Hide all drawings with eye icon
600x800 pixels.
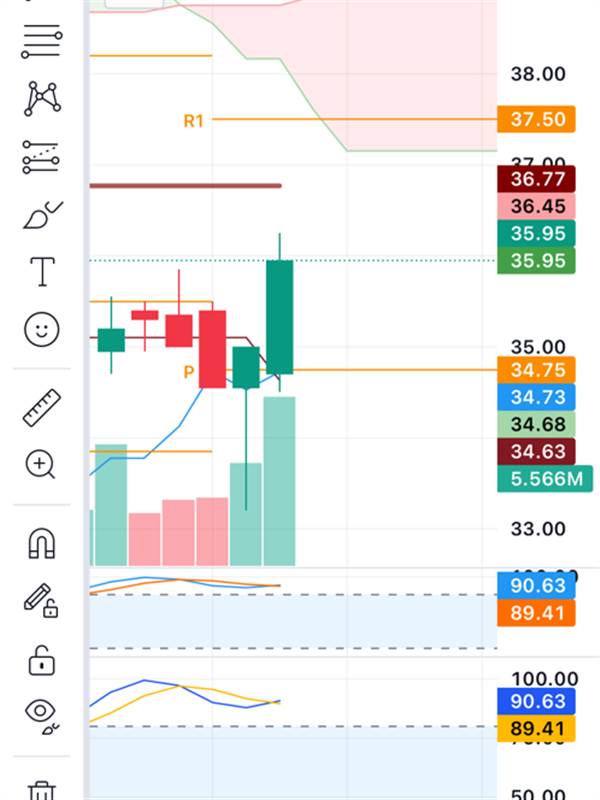pos(41,714)
